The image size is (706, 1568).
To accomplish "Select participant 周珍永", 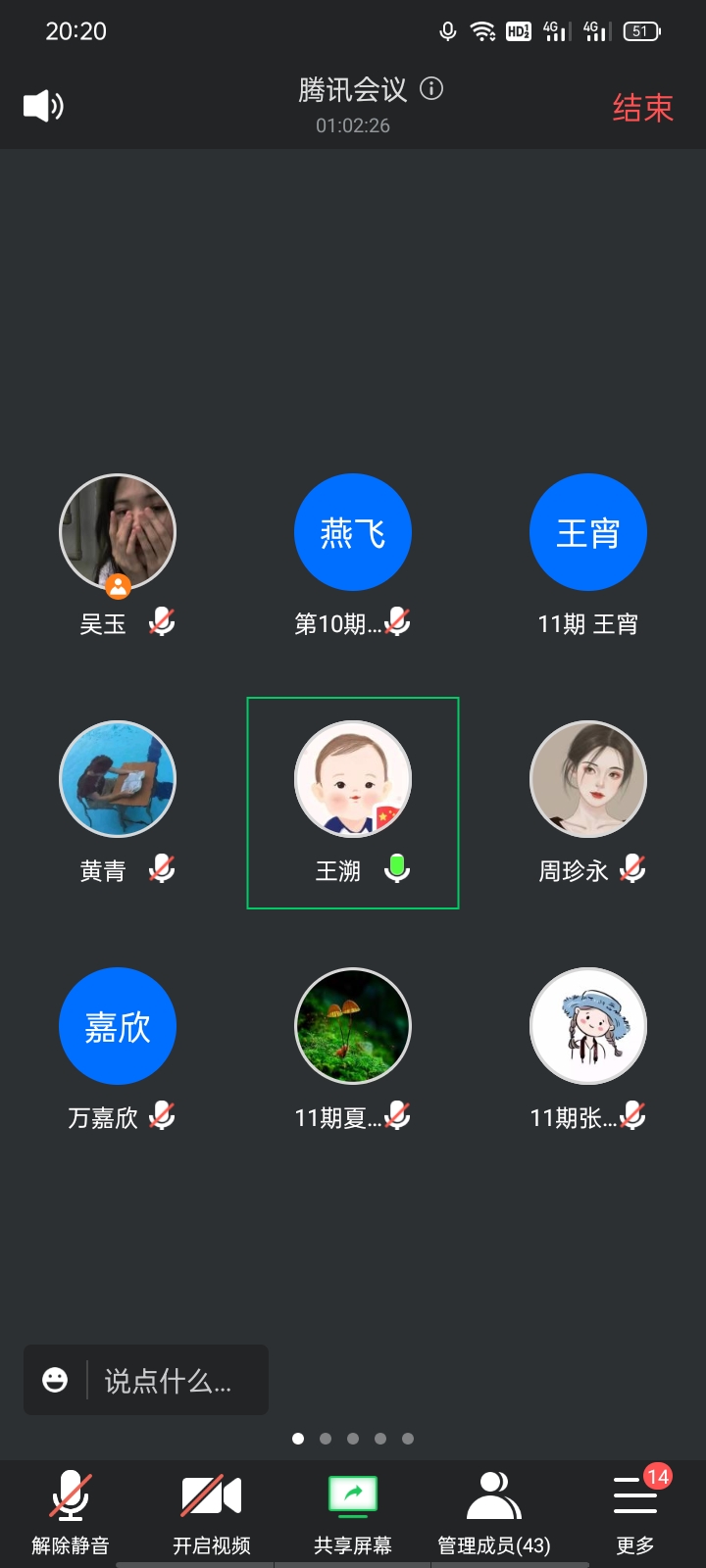I will [x=588, y=780].
